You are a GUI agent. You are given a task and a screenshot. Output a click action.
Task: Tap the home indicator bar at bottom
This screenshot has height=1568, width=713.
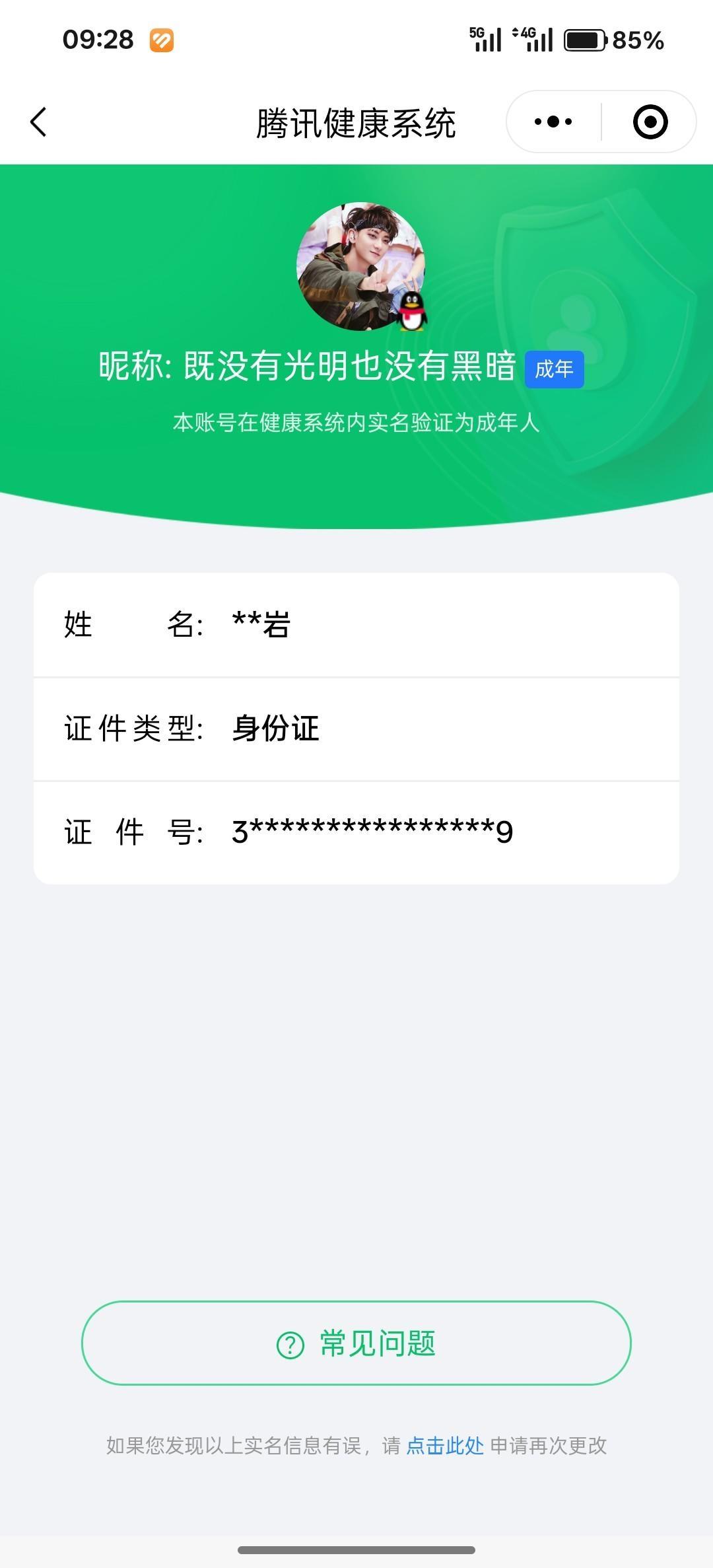coord(356,1550)
